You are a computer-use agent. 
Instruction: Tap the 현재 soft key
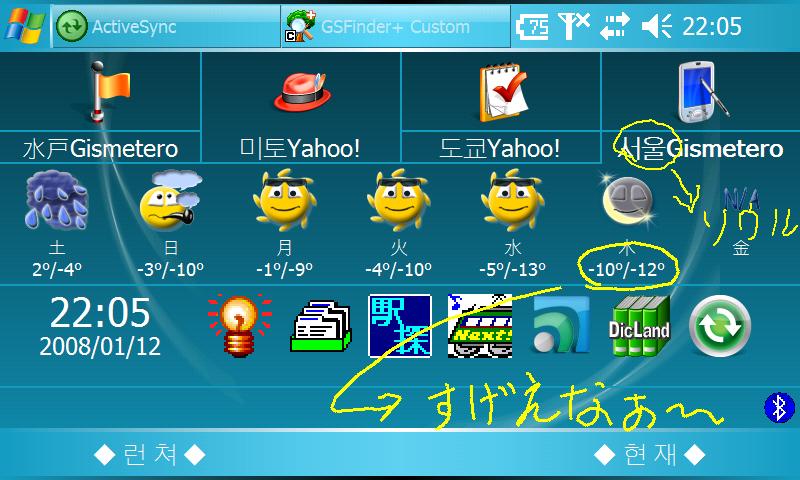coord(650,455)
